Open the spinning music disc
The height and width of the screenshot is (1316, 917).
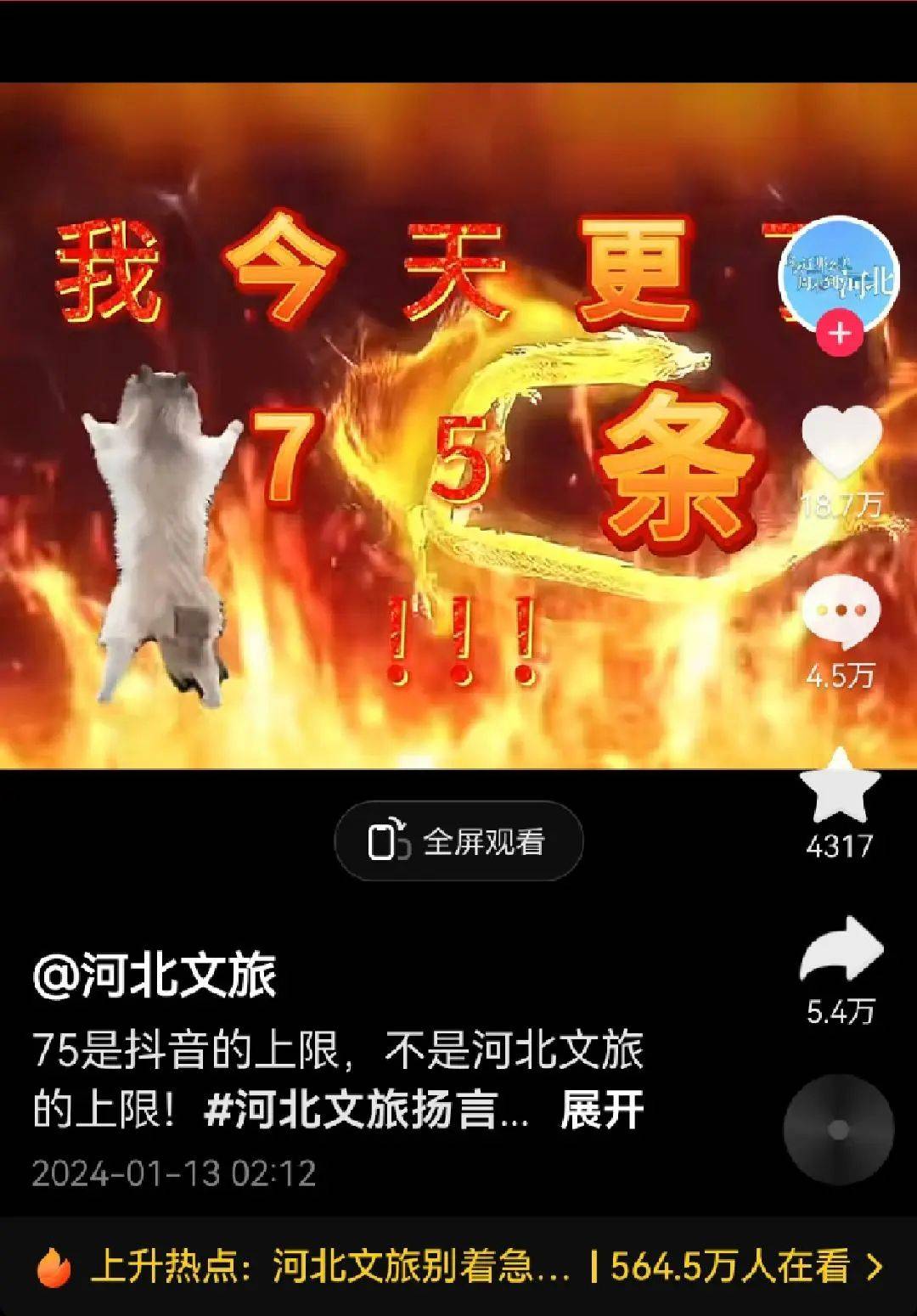coord(838,1130)
